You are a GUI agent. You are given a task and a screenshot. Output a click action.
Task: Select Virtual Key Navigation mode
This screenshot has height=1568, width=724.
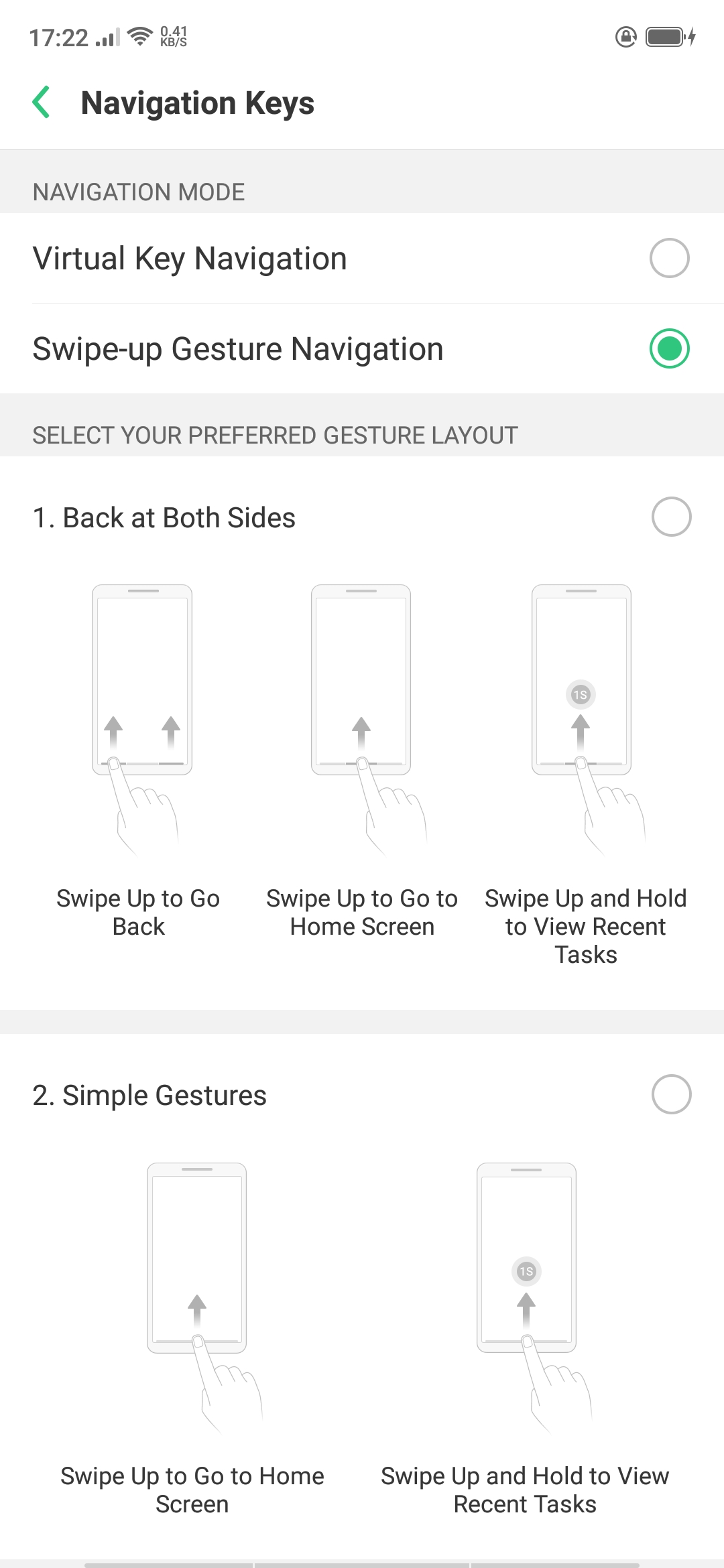[669, 258]
